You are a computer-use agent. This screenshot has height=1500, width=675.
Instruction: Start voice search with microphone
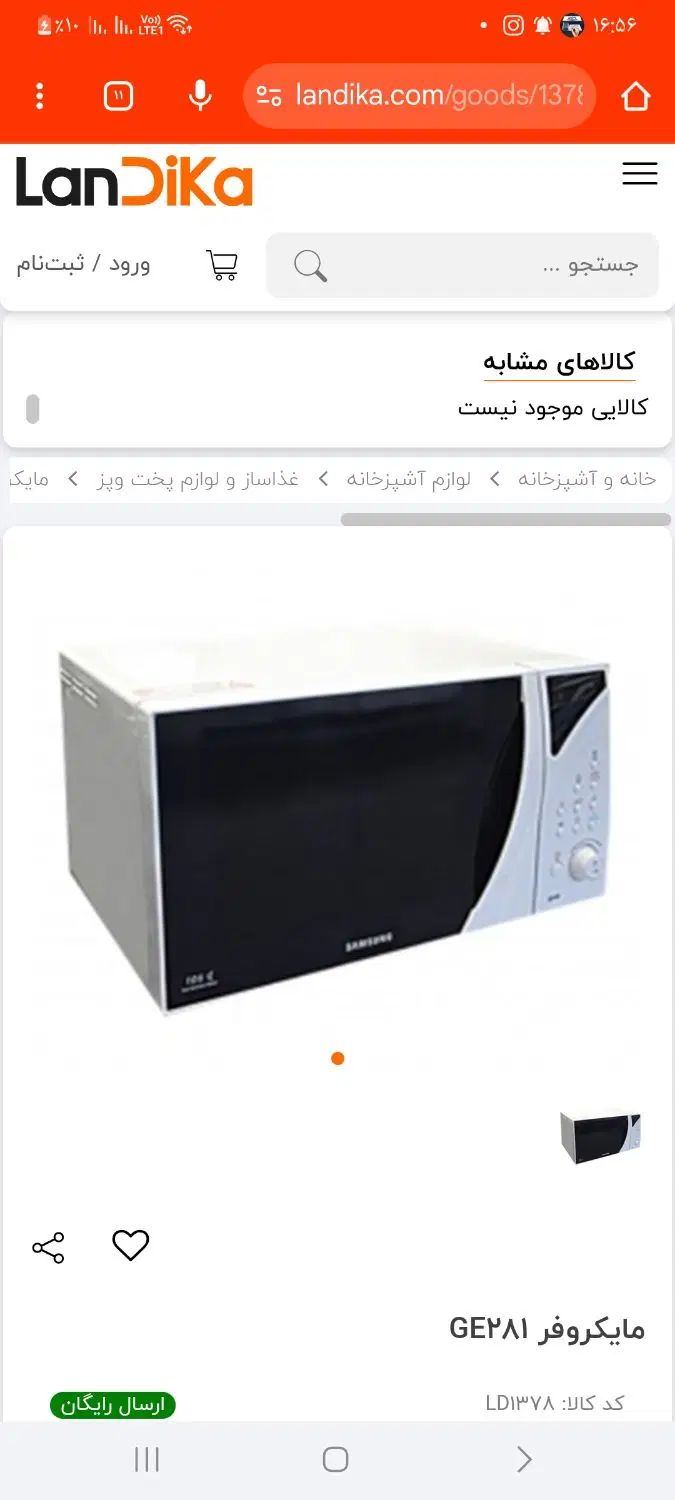(x=200, y=96)
